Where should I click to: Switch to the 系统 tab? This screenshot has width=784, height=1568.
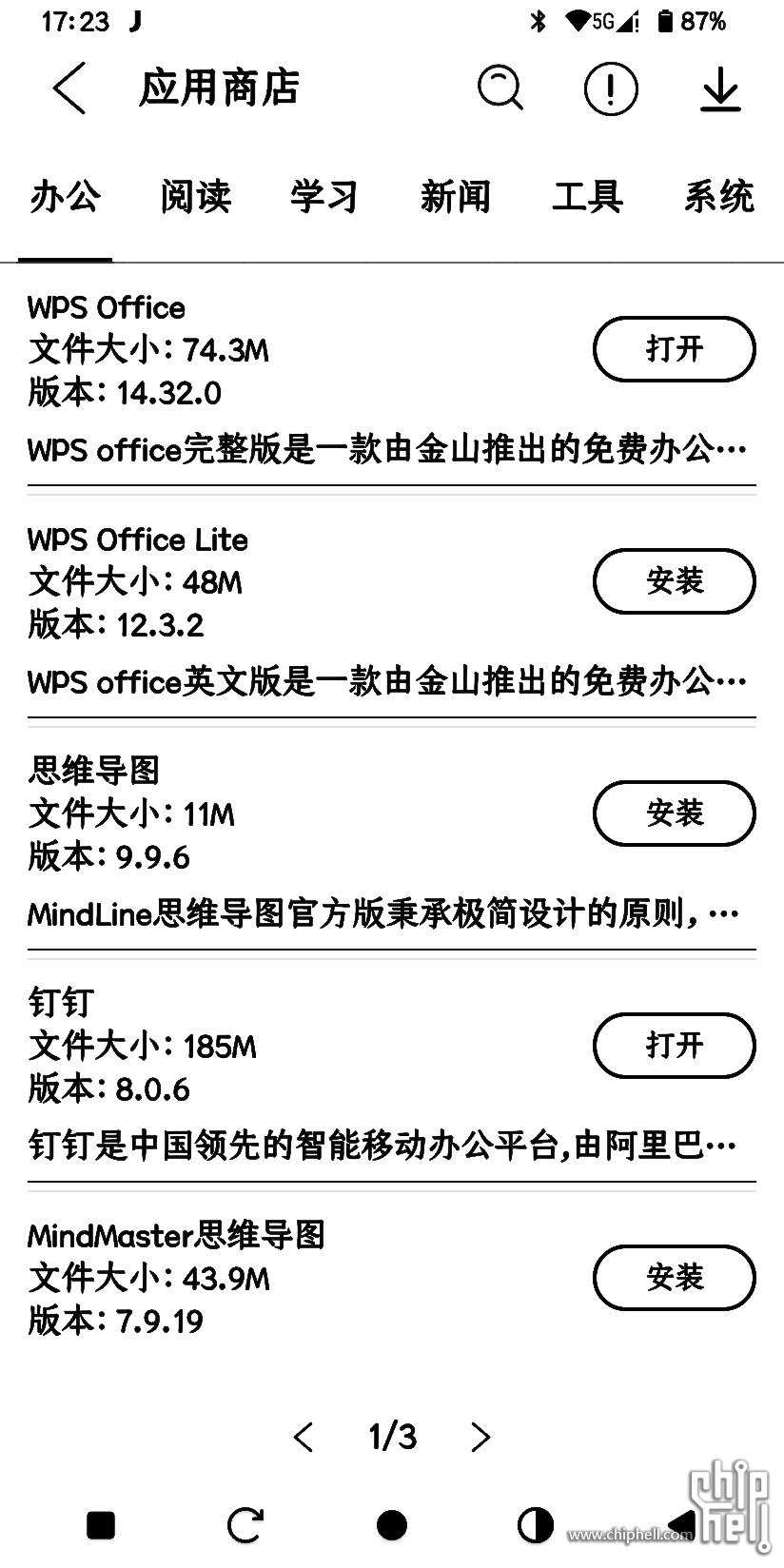718,197
